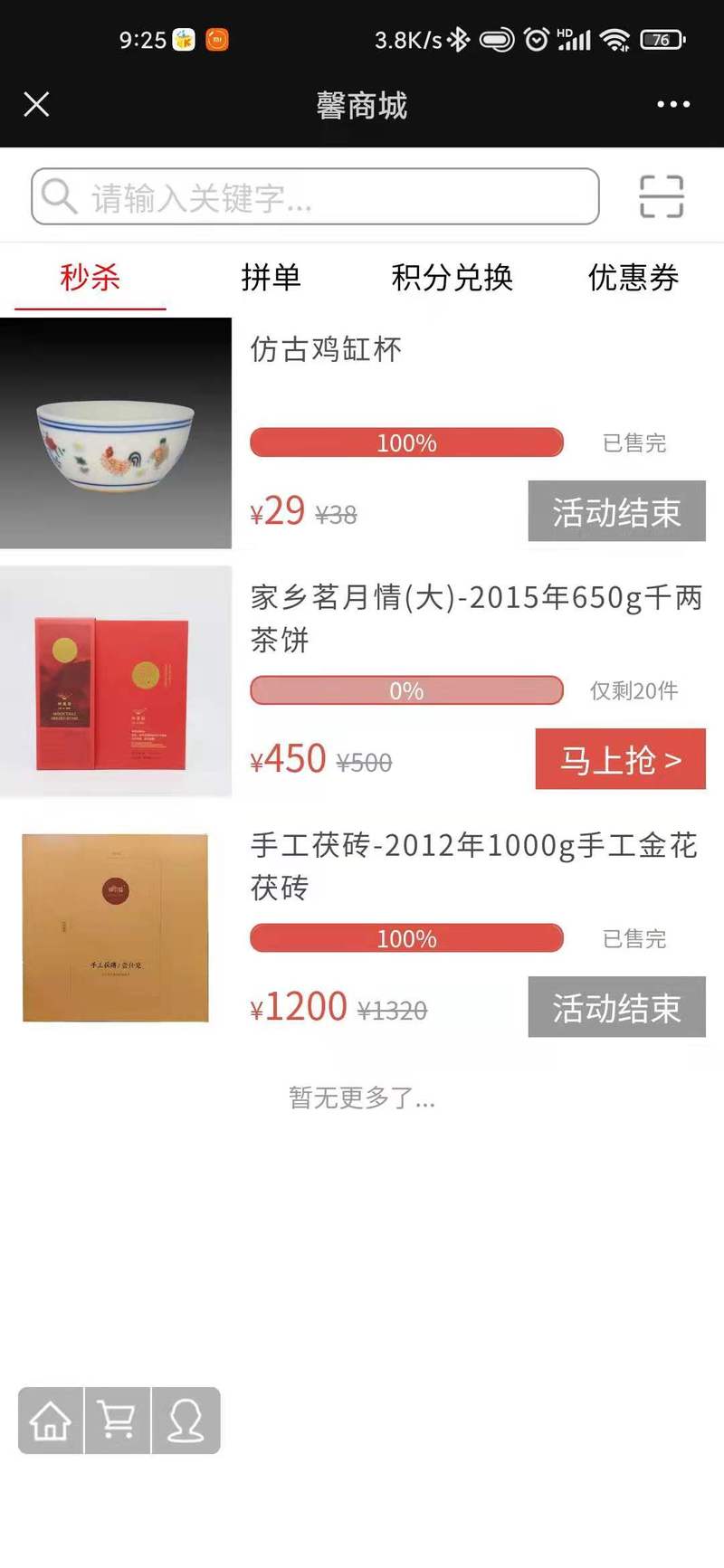The image size is (724, 1568).
Task: Close the 馨商城 page
Action: [x=36, y=105]
